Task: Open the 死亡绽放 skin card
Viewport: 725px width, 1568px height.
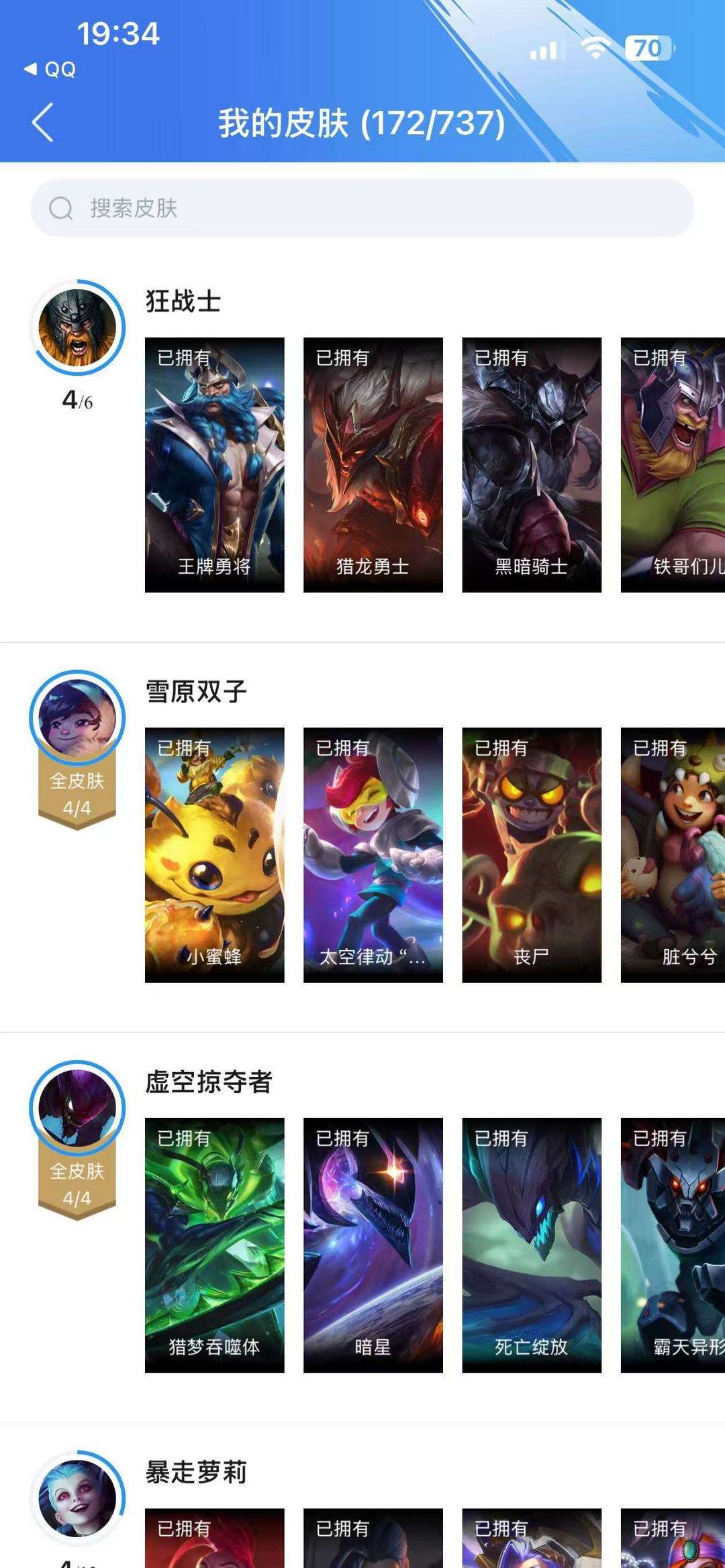Action: click(x=532, y=1245)
